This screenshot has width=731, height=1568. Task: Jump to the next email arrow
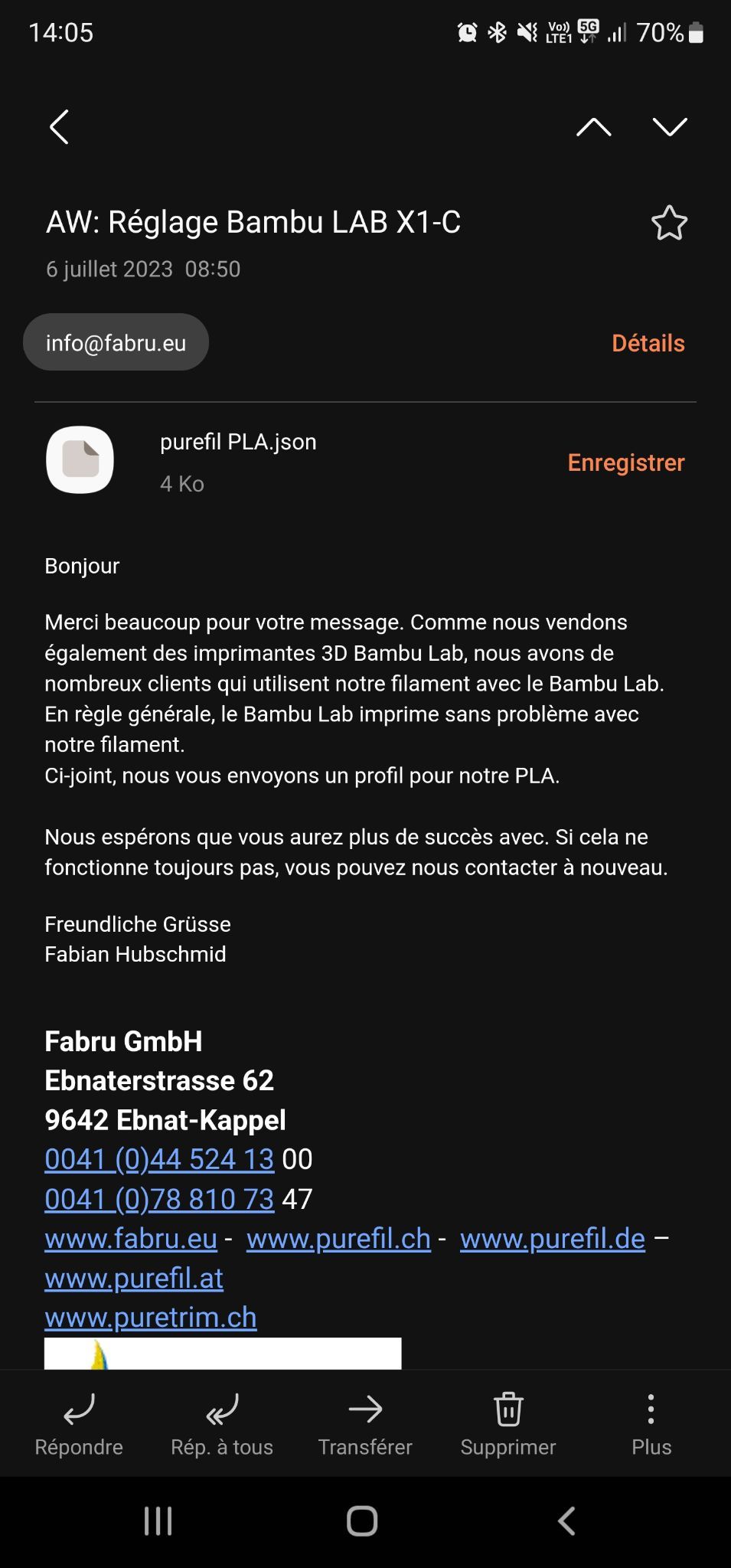670,126
